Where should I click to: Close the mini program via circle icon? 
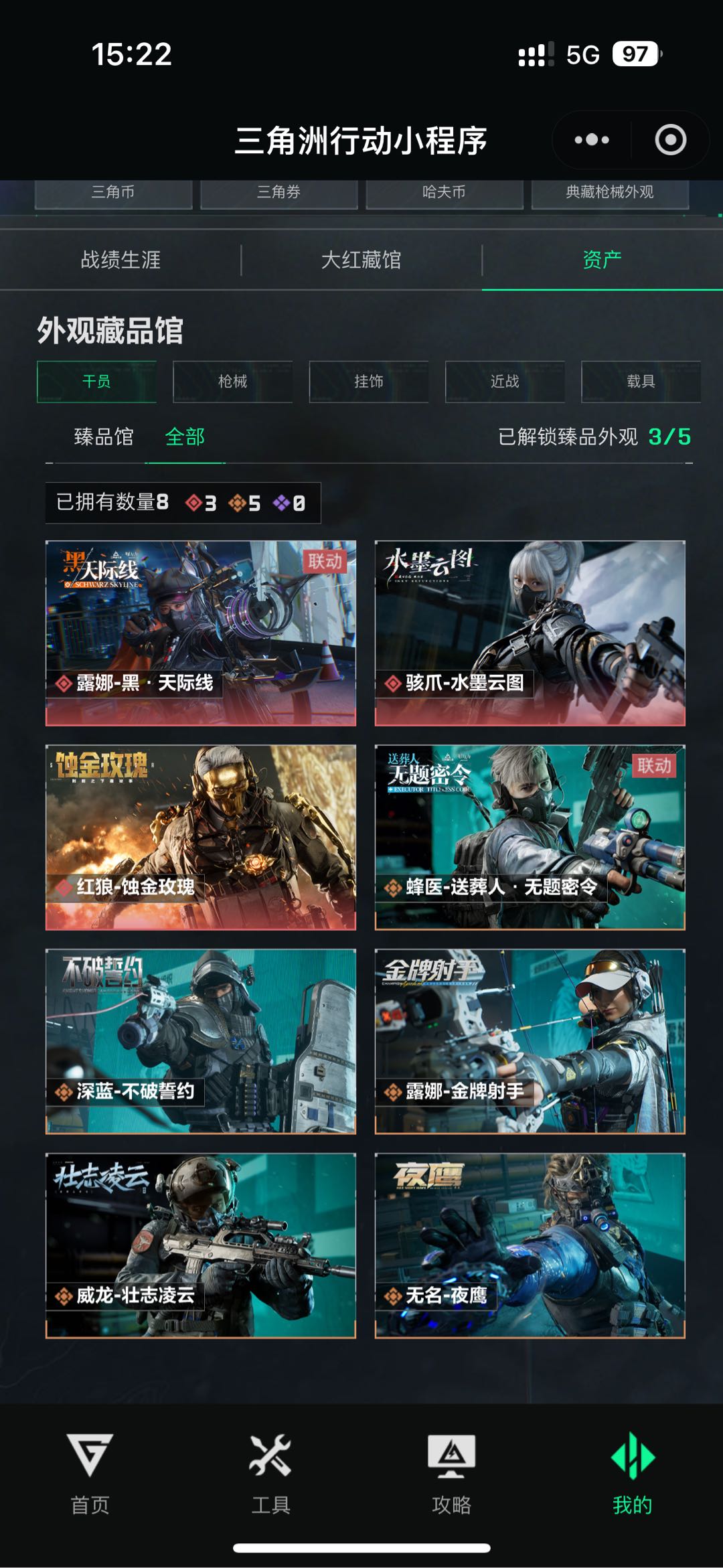click(670, 140)
